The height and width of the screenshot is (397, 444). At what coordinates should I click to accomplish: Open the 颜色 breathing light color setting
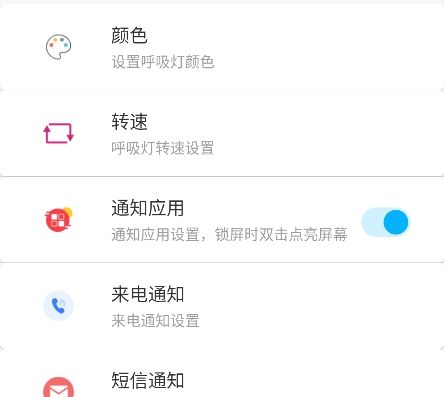pyautogui.click(x=222, y=47)
